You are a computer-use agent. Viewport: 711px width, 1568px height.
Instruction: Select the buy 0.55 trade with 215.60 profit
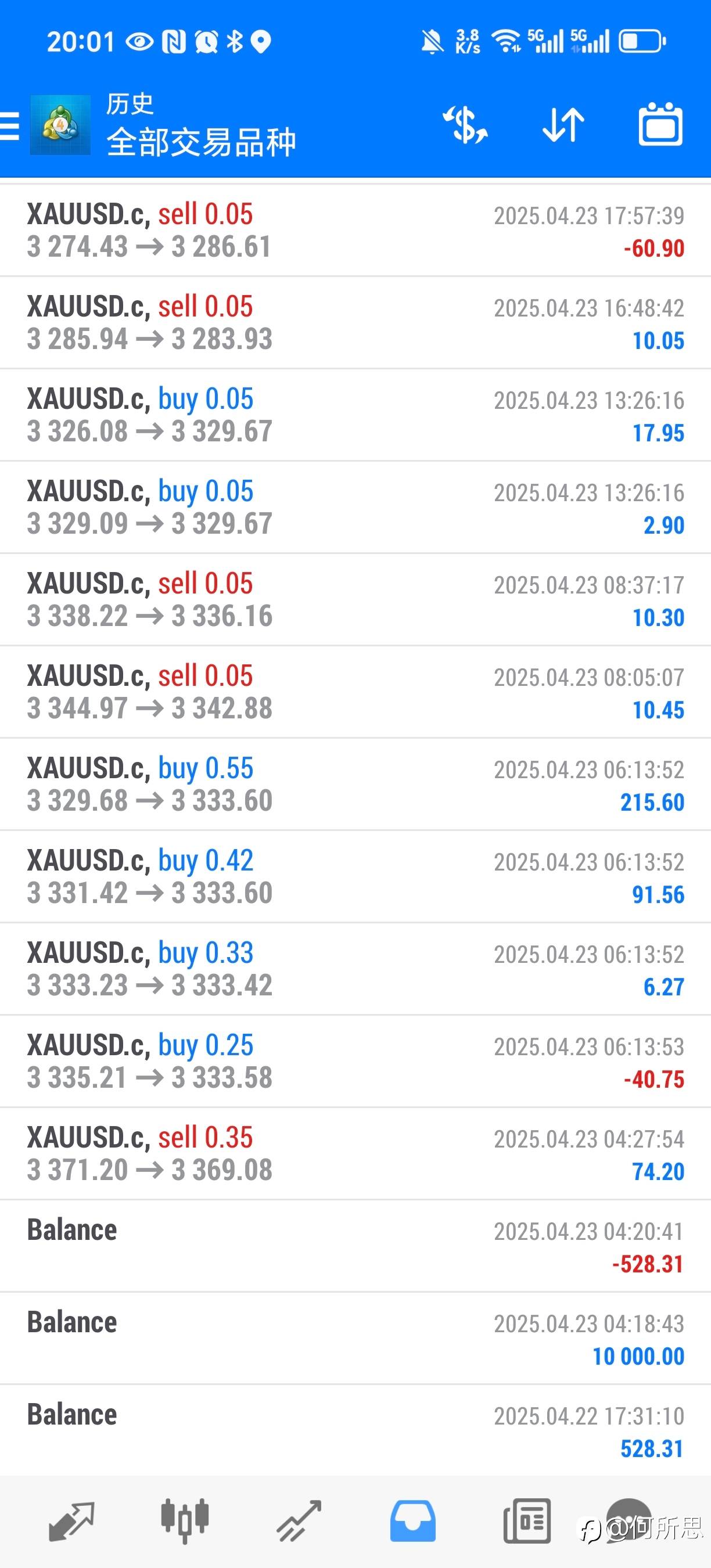click(355, 784)
